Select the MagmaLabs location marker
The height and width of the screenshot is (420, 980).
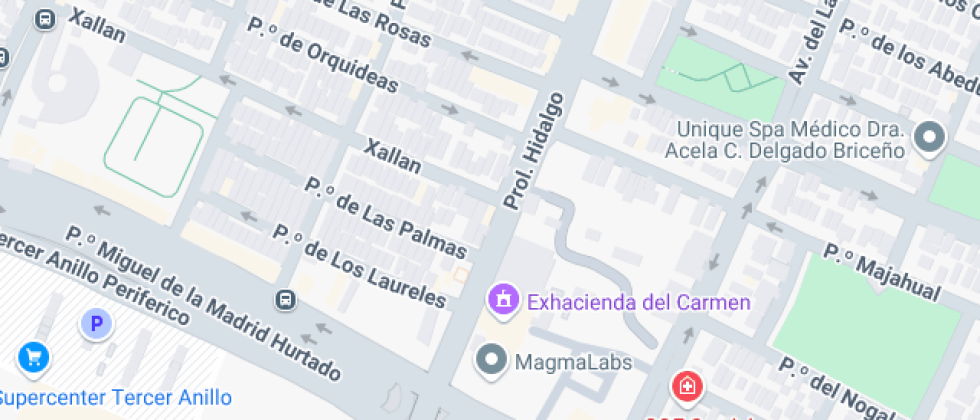[491, 360]
